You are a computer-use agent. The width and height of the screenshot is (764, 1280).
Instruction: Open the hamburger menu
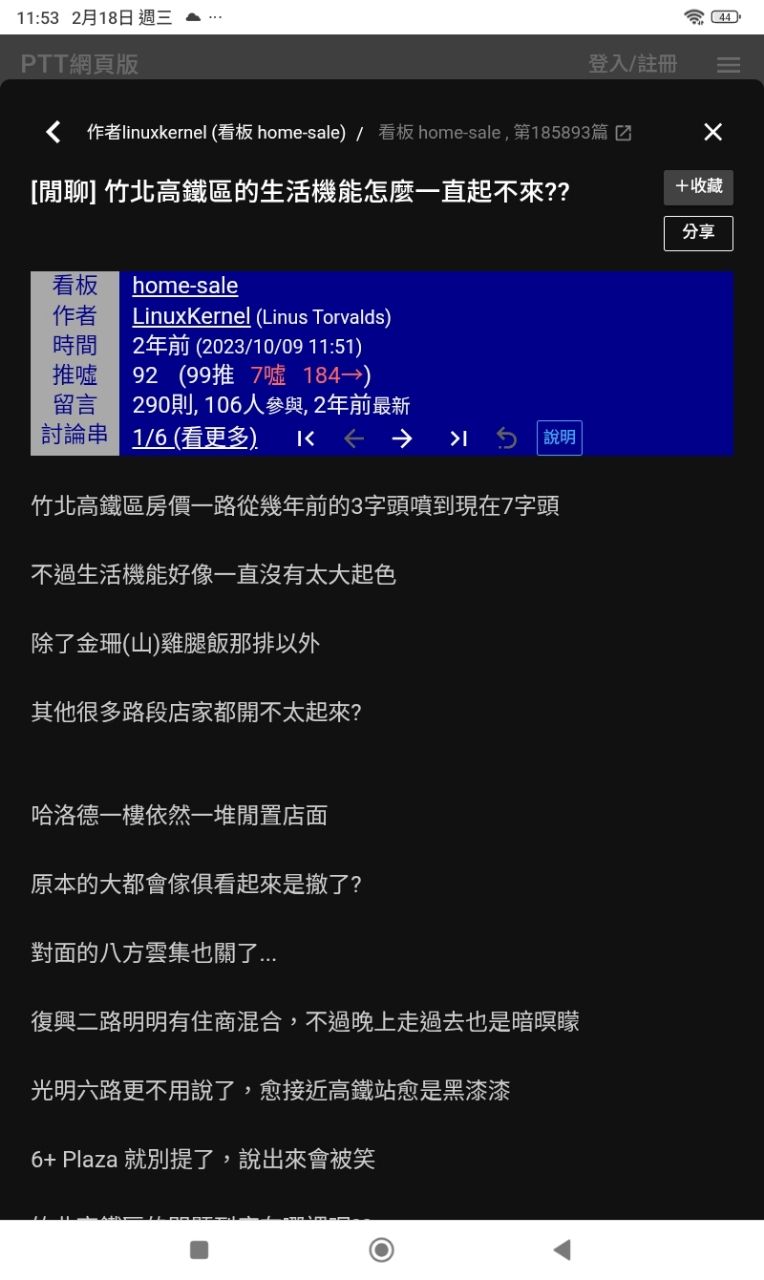click(x=729, y=65)
